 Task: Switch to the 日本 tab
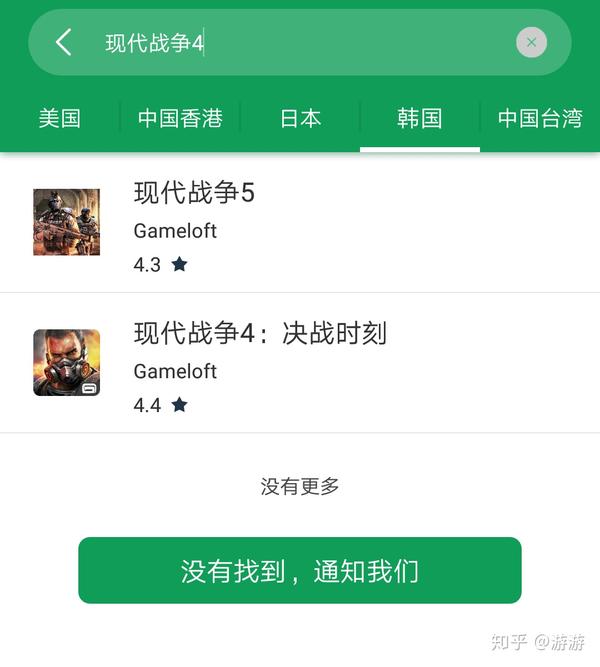(300, 118)
